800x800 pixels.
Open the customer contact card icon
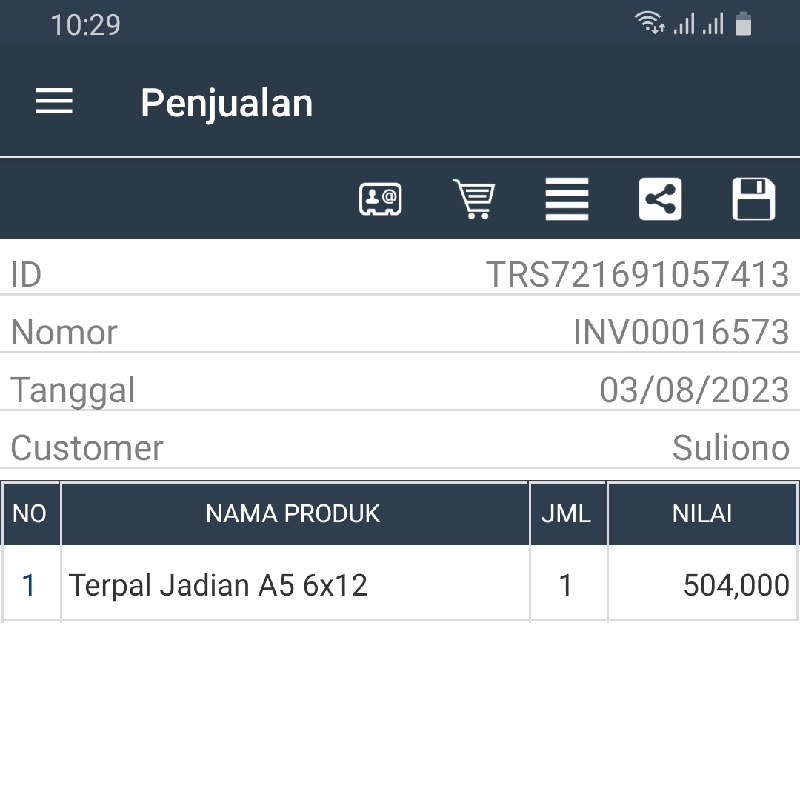tap(380, 199)
